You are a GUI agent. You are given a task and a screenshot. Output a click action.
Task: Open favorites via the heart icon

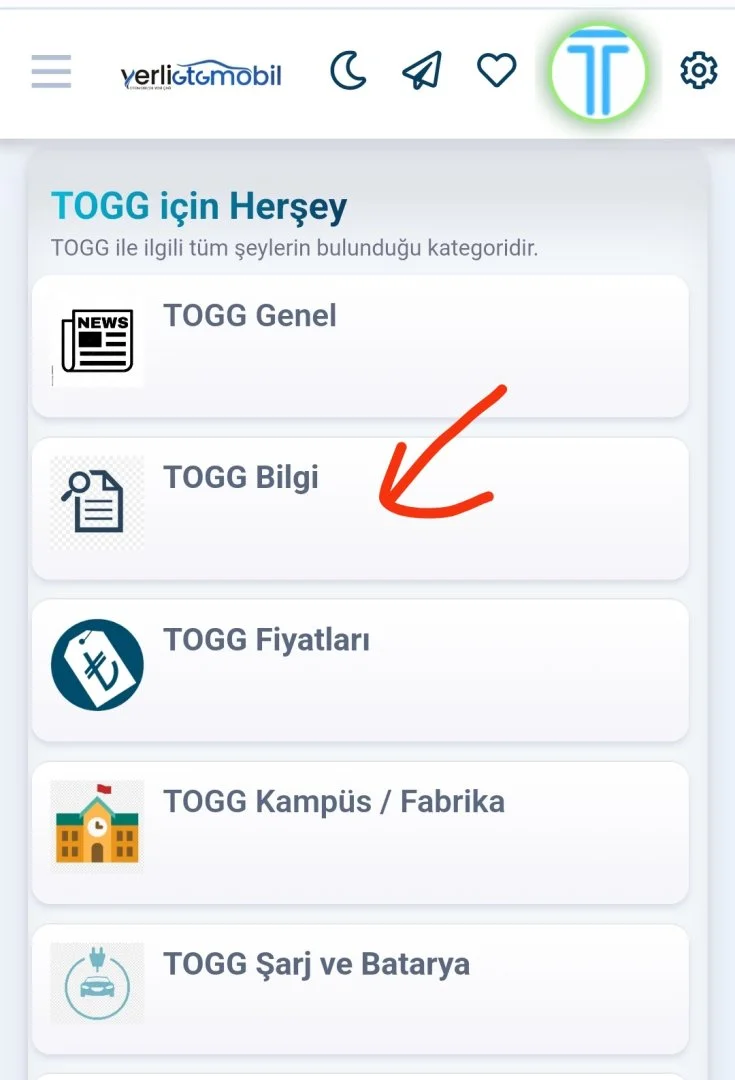pos(496,71)
